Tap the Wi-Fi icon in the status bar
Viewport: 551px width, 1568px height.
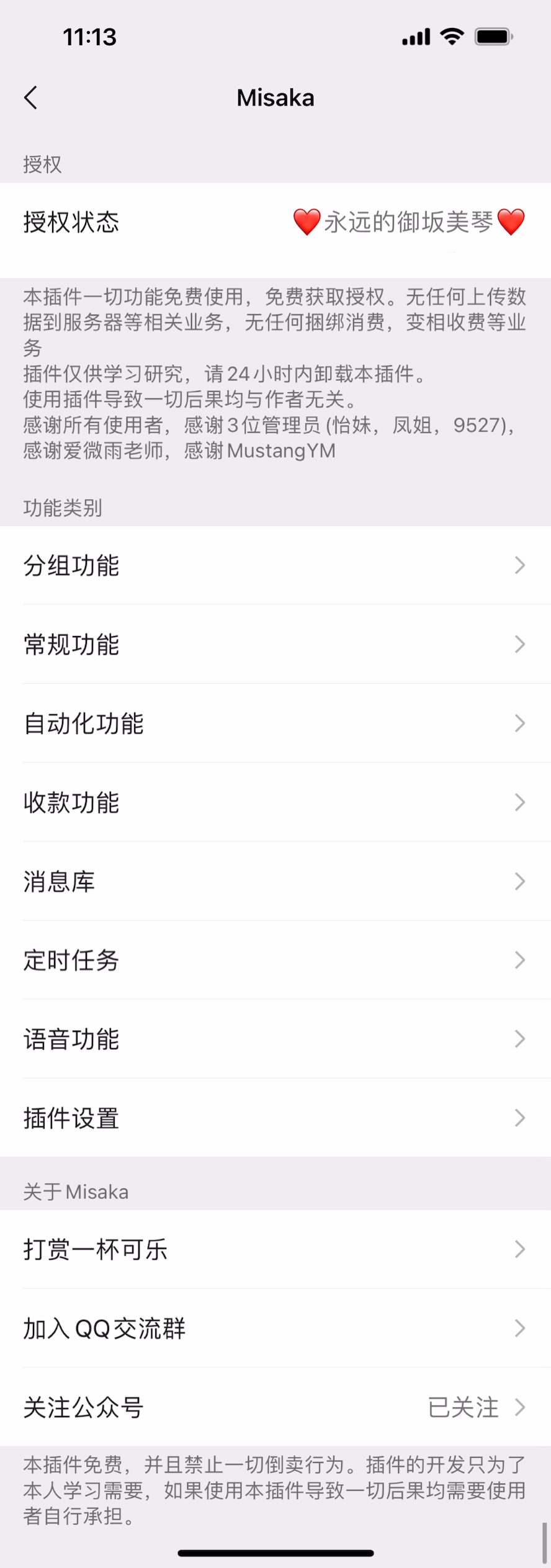tap(451, 37)
